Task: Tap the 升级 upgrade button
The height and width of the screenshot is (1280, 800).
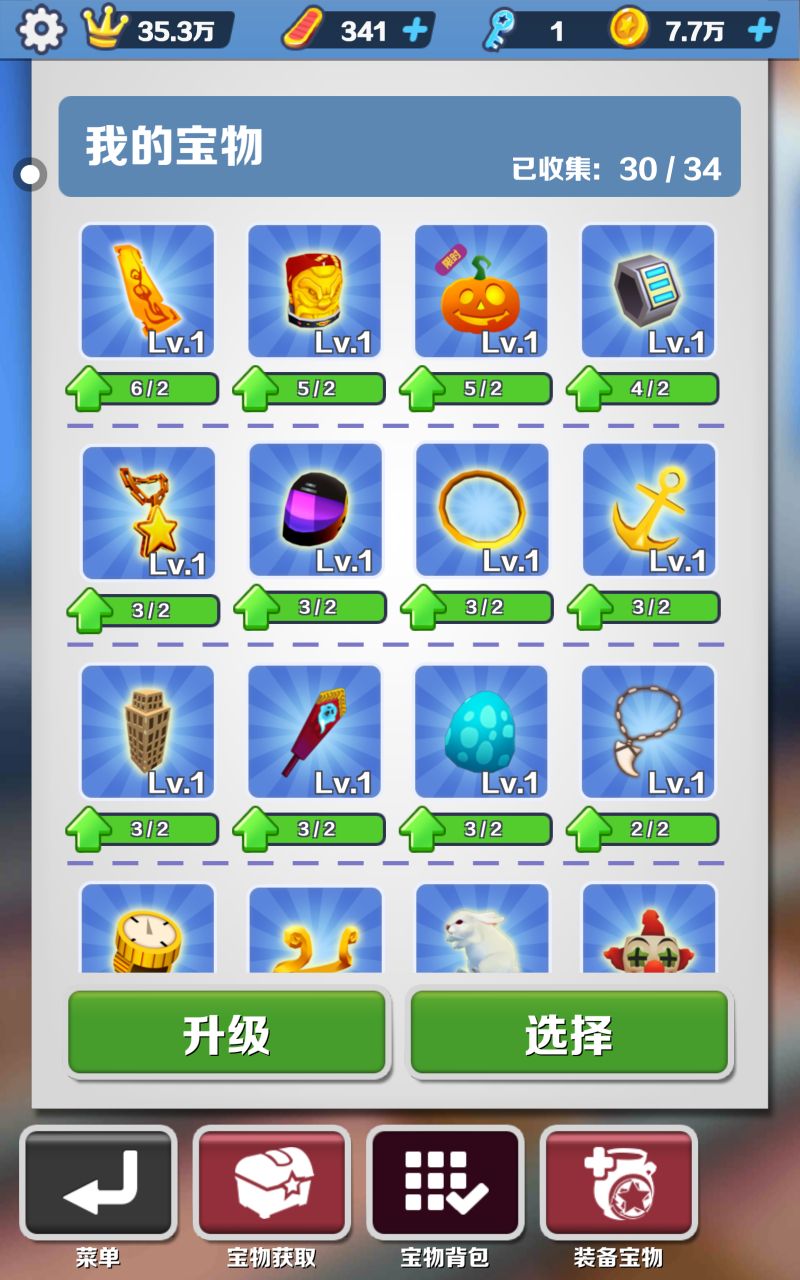Action: point(227,1034)
